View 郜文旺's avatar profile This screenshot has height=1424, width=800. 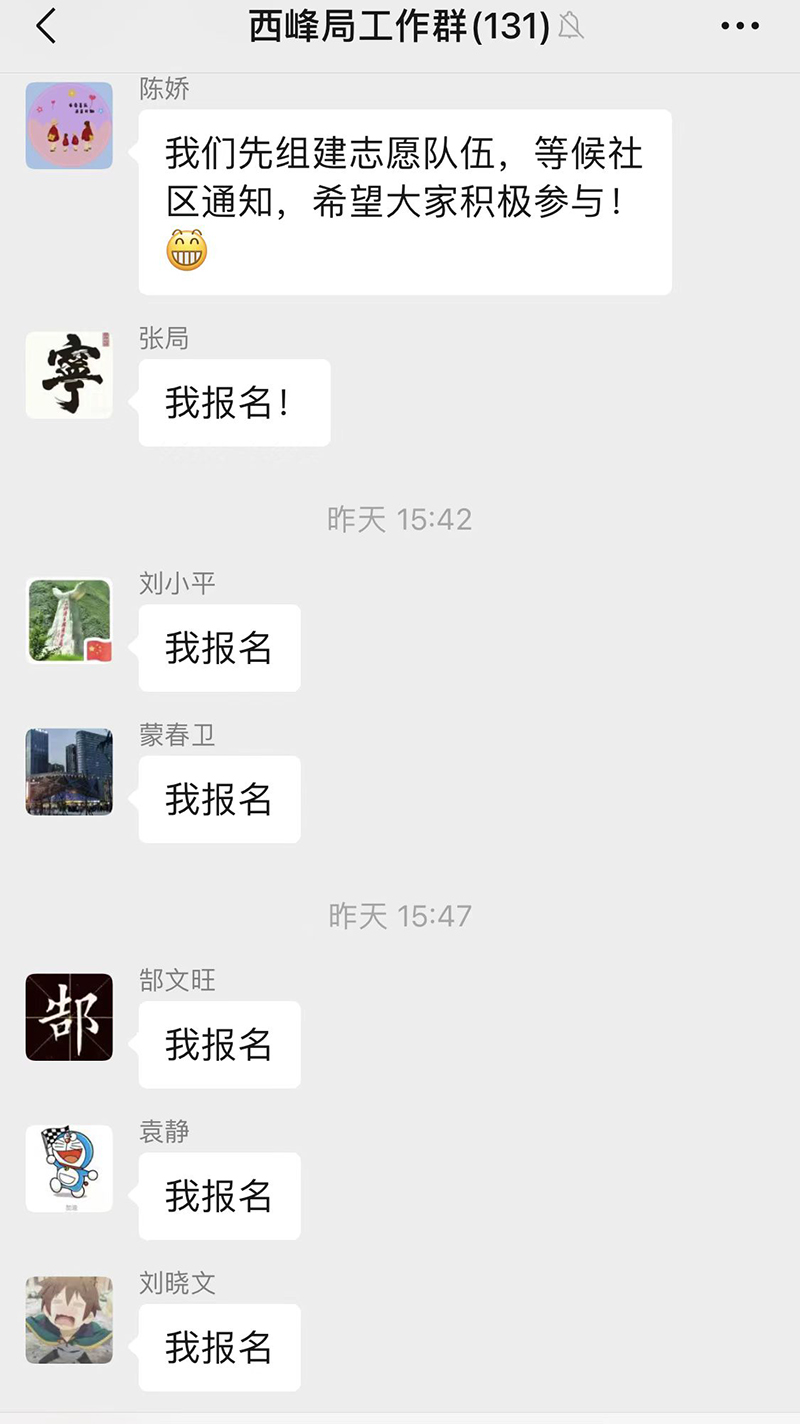pyautogui.click(x=69, y=1017)
